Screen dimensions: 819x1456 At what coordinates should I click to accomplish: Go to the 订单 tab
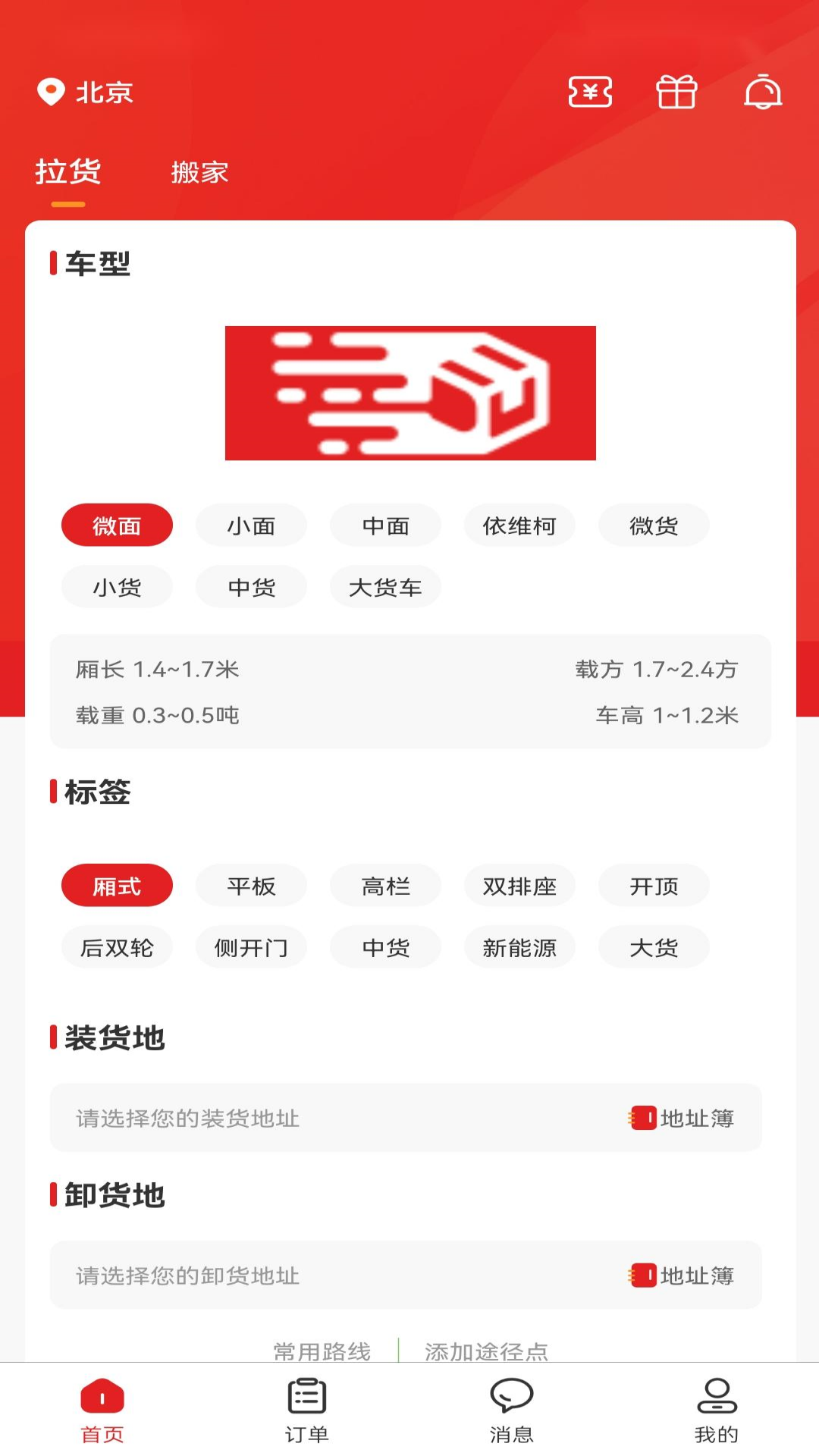point(307,1410)
